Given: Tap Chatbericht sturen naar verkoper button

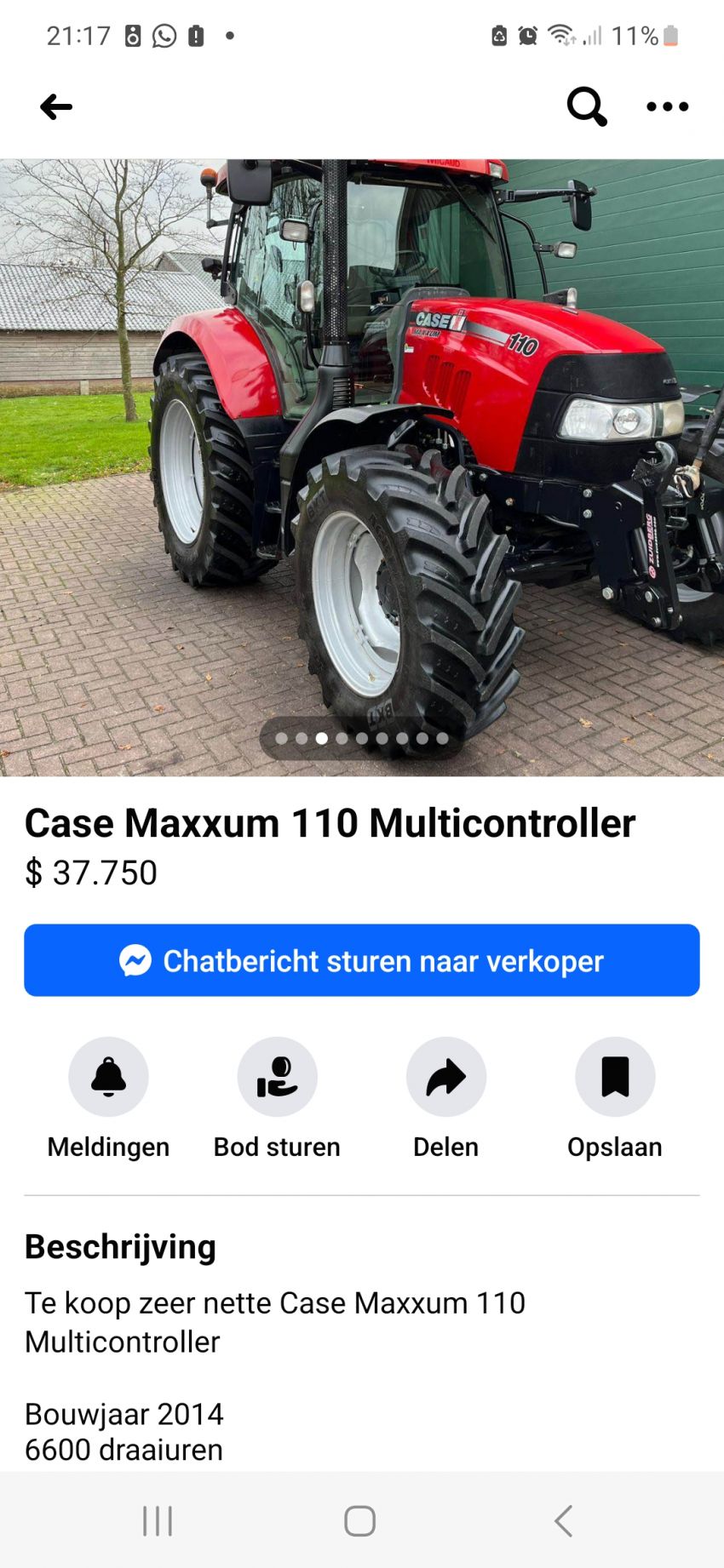Looking at the screenshot, I should coord(362,960).
